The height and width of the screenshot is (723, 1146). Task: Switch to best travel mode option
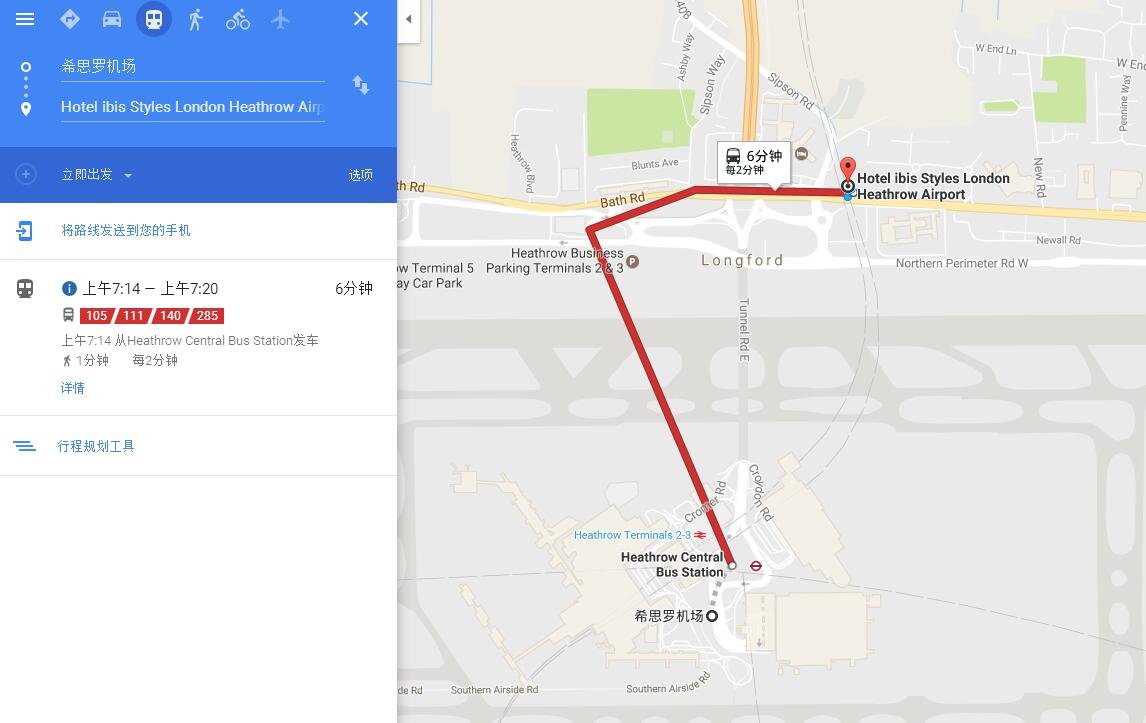coord(70,19)
